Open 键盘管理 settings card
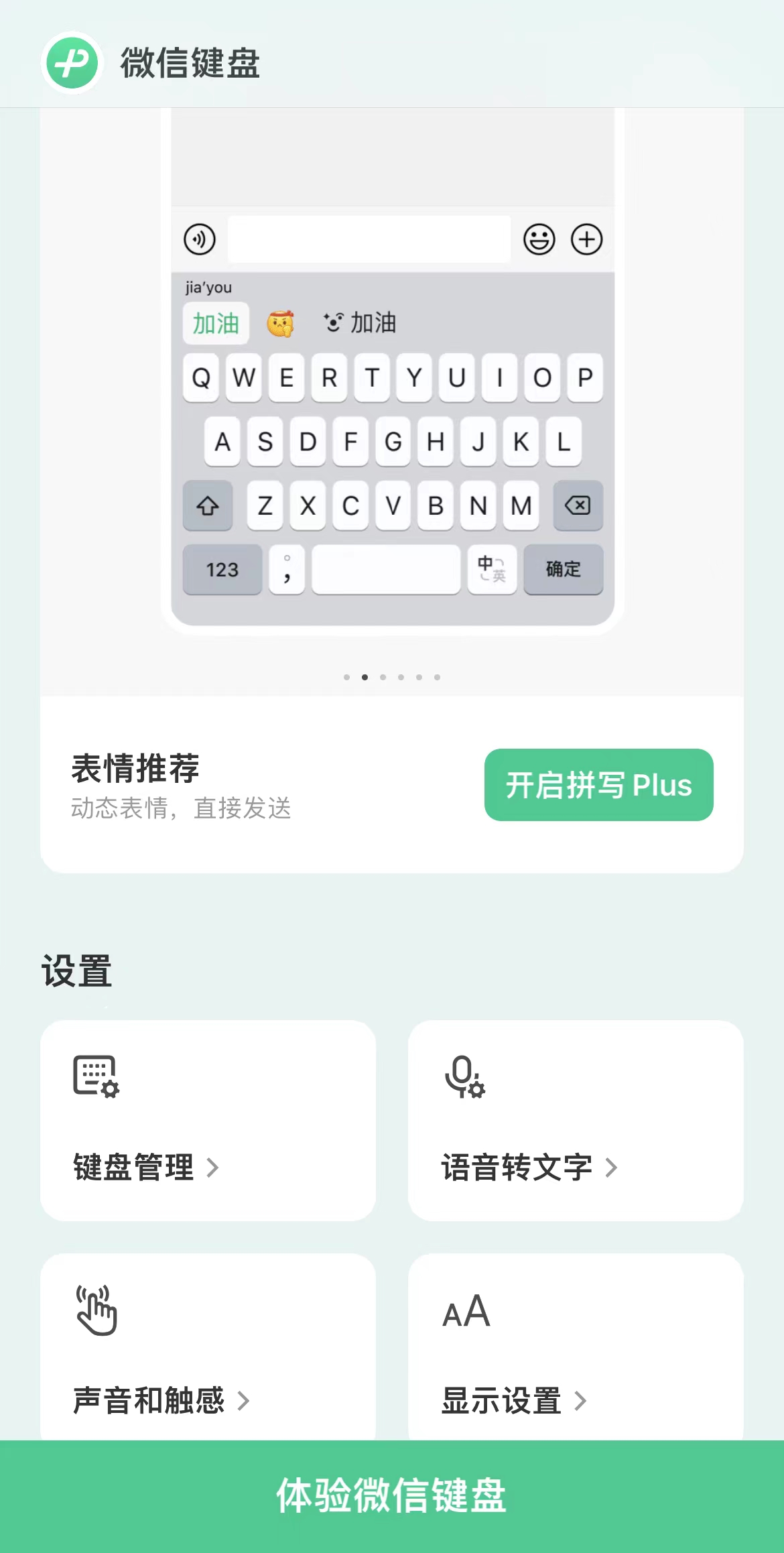The image size is (784, 1553). [208, 1120]
